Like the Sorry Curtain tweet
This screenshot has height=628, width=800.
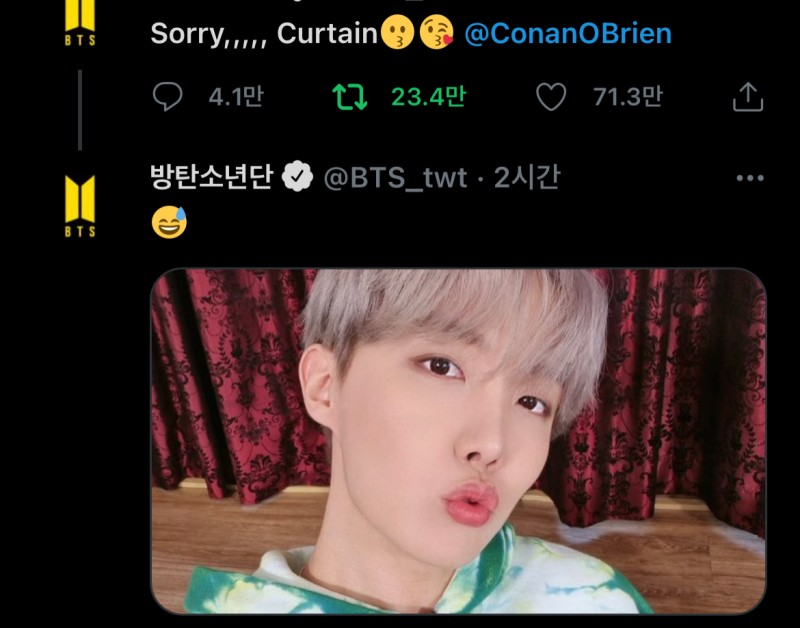pyautogui.click(x=551, y=97)
